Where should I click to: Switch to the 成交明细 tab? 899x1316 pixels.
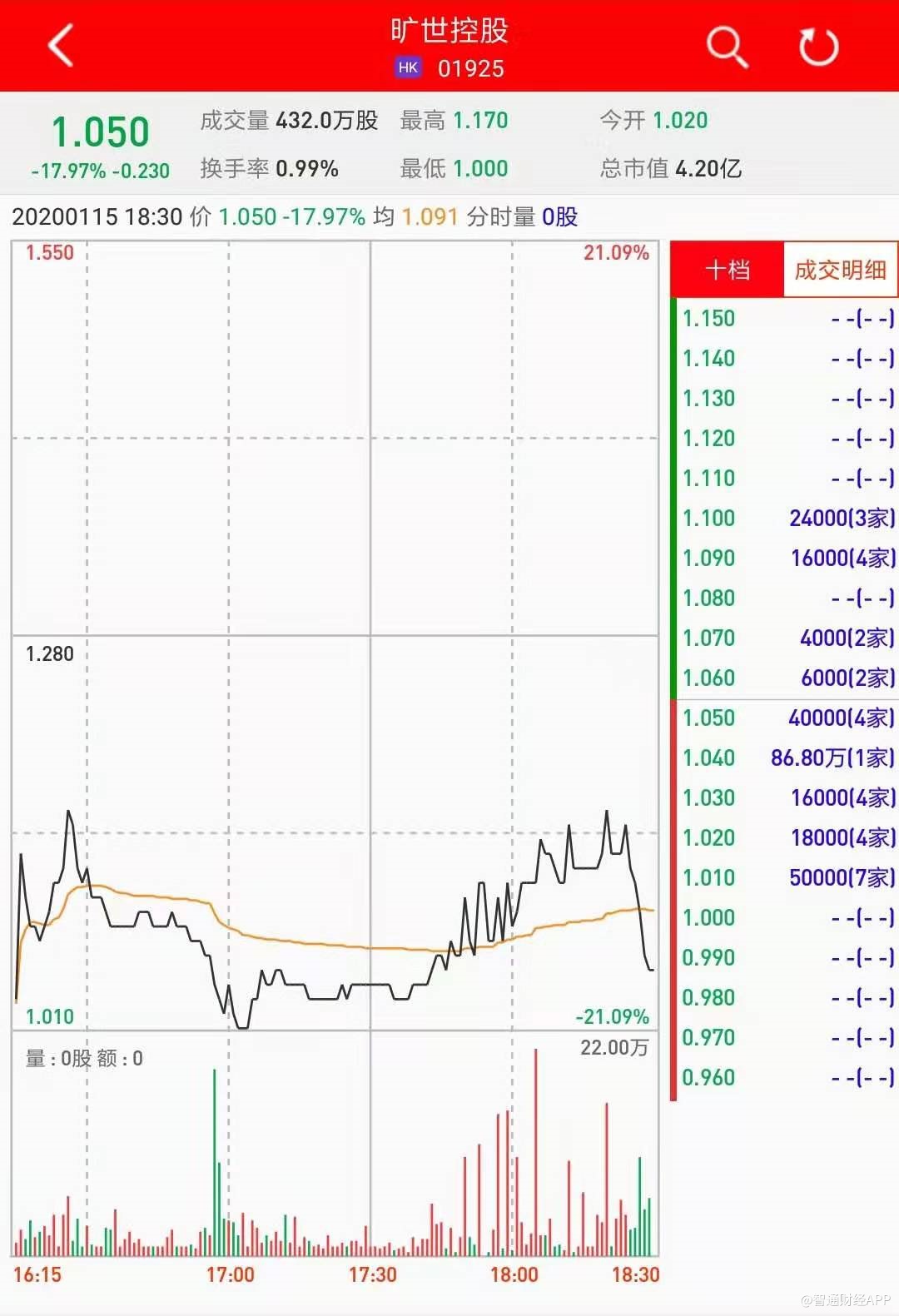(840, 270)
